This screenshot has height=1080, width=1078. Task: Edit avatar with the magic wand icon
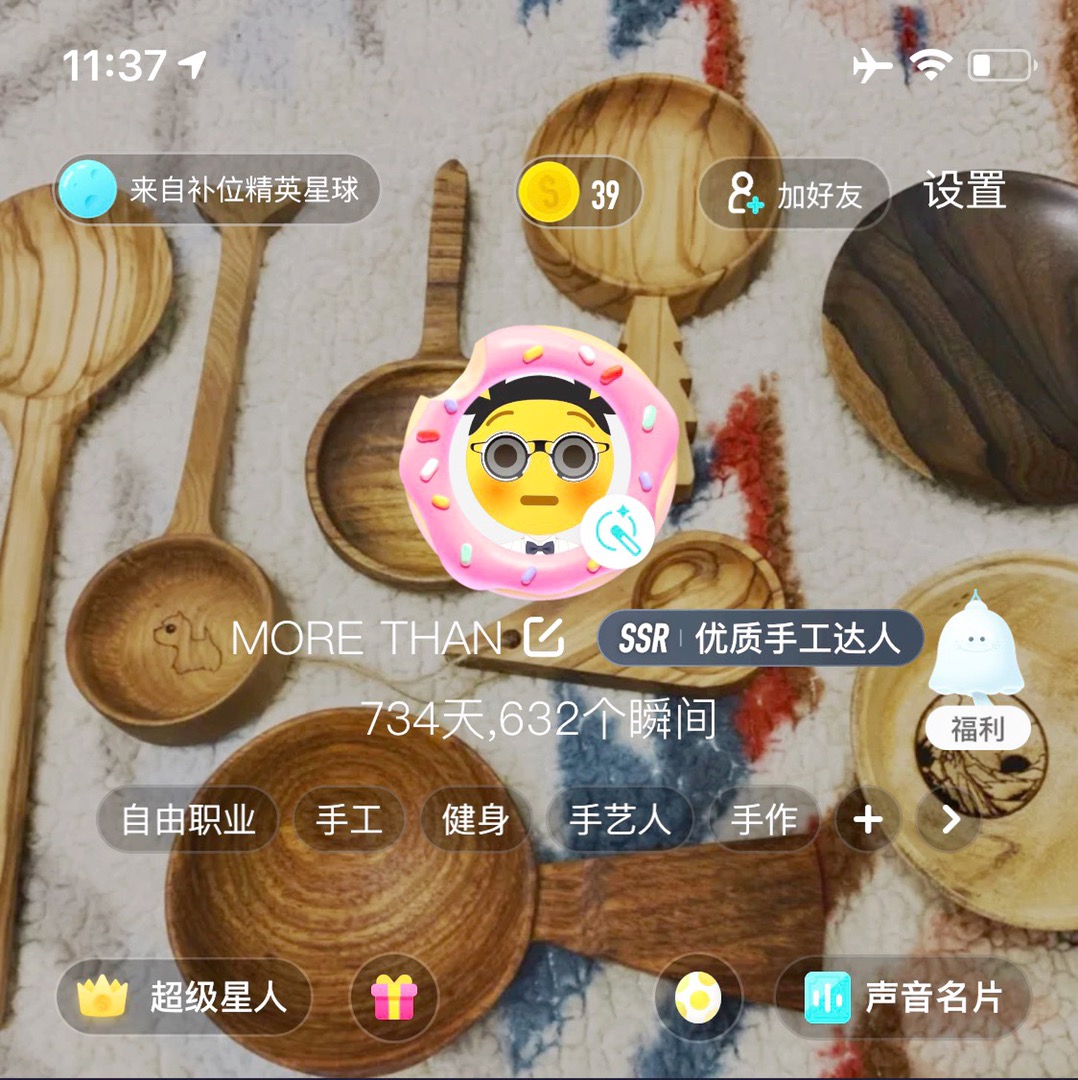[616, 532]
